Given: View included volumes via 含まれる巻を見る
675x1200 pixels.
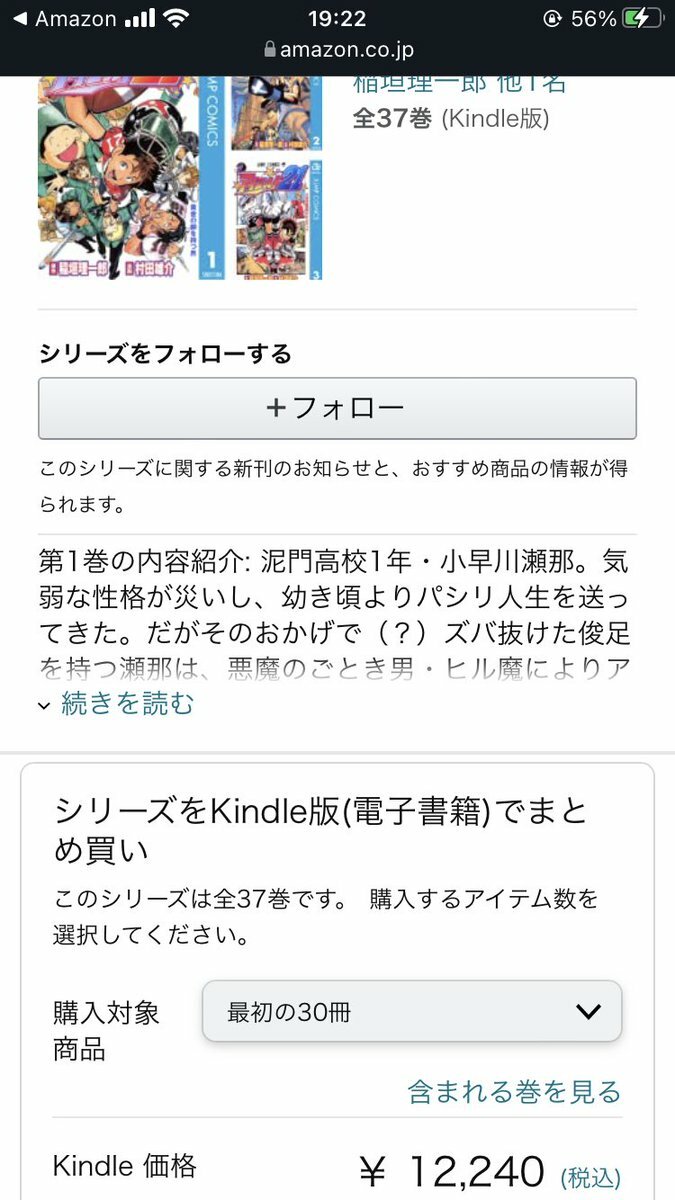Looking at the screenshot, I should [x=514, y=1091].
